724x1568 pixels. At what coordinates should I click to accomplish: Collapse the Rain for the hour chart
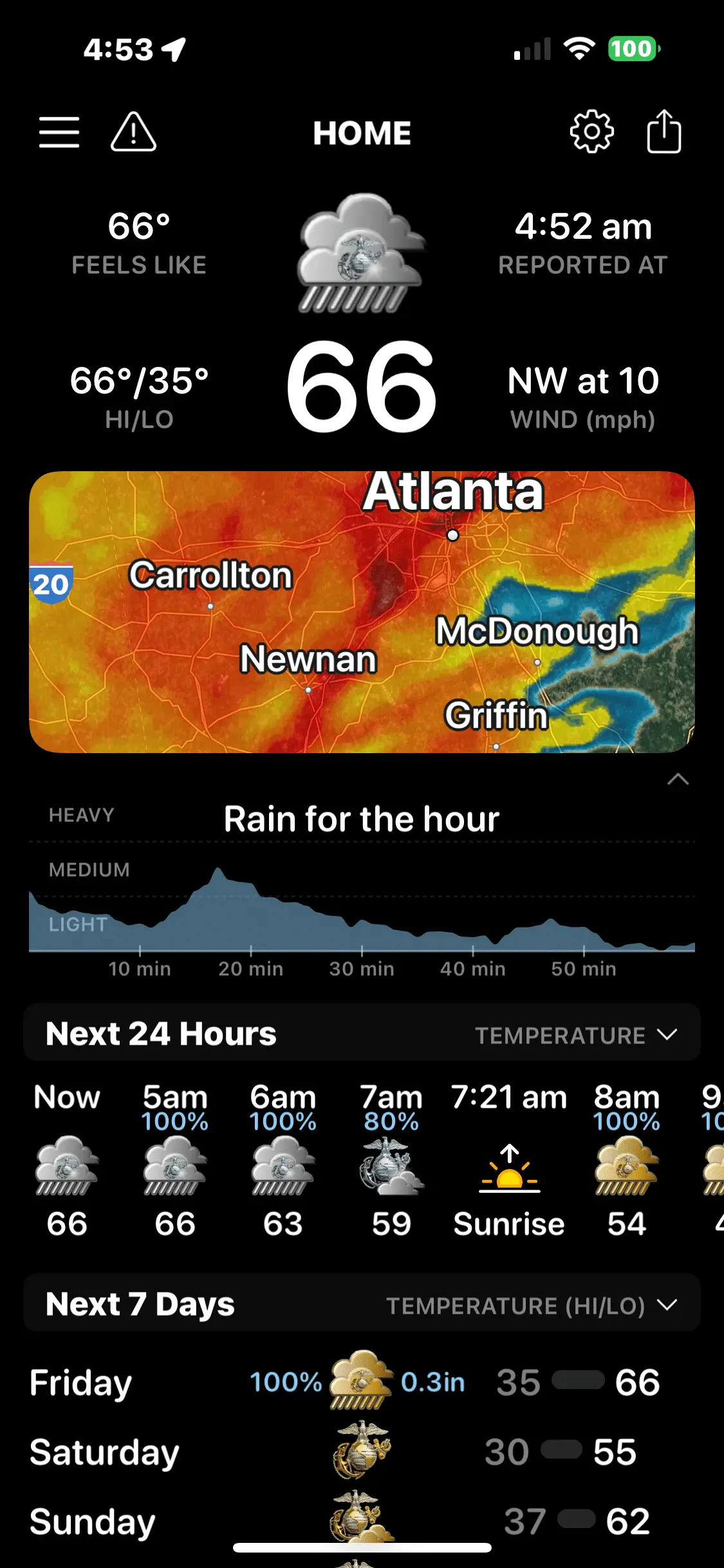(678, 780)
